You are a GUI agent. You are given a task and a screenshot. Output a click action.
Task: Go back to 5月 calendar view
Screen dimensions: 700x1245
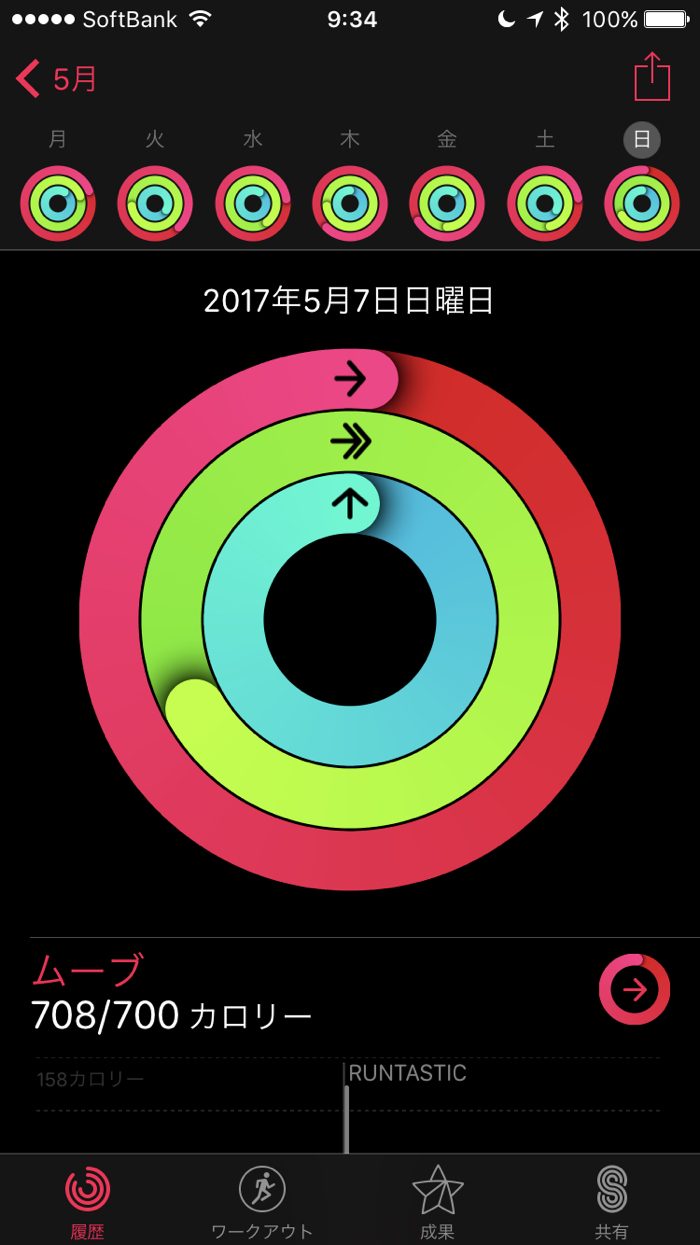pos(57,78)
